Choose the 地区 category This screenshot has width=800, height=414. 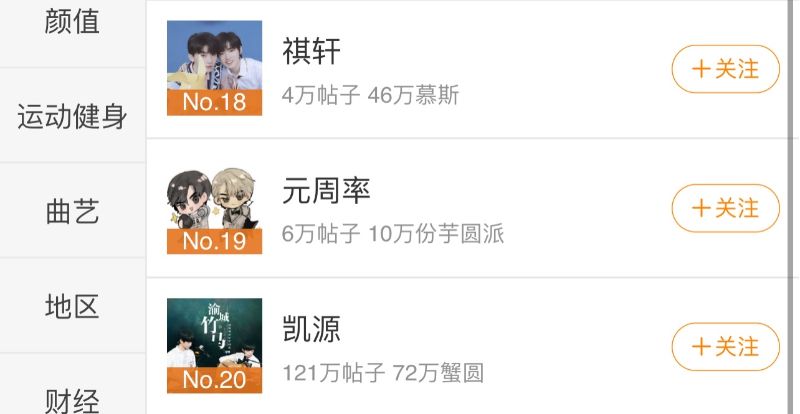point(72,306)
